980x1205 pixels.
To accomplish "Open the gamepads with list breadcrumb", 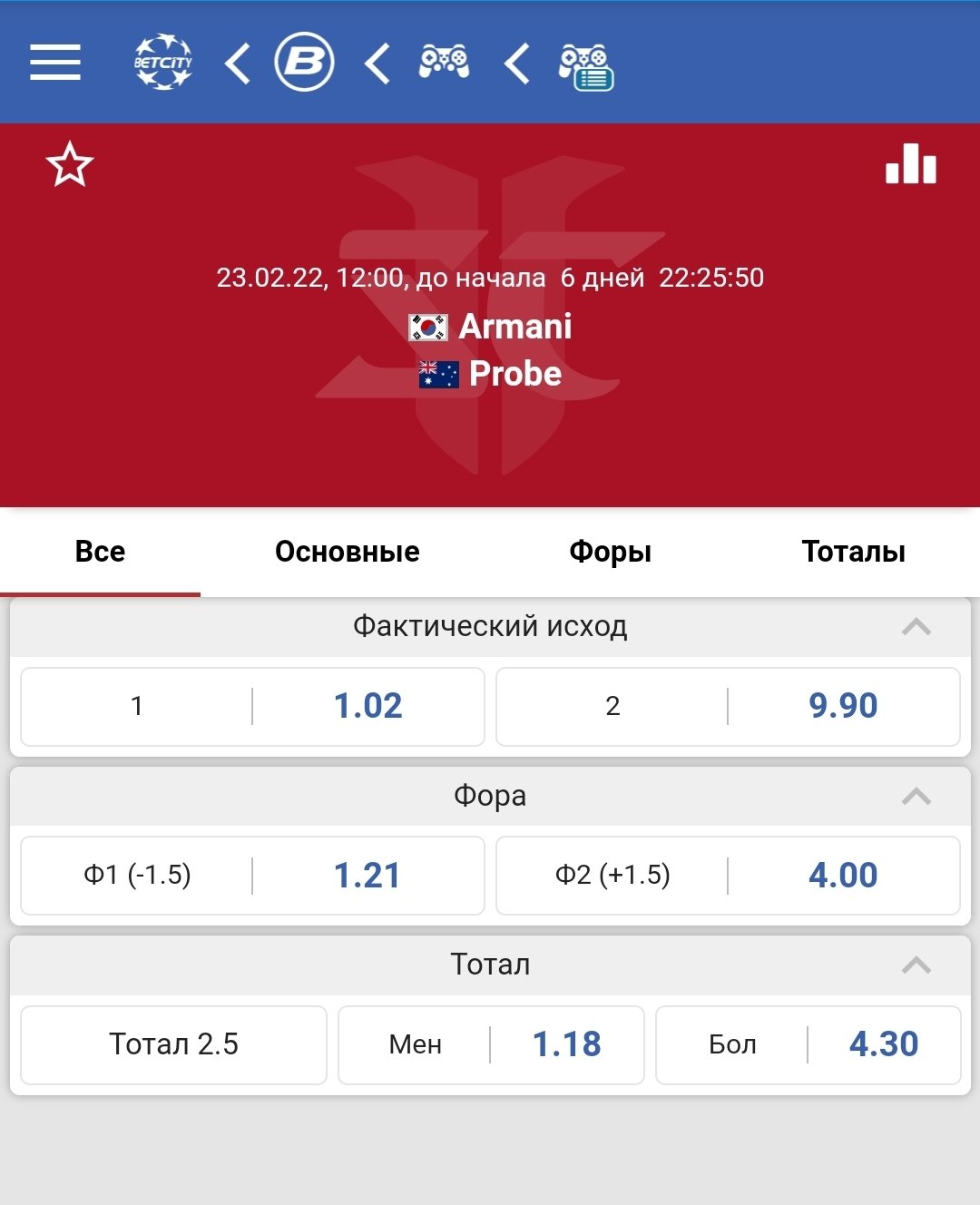I will click(x=586, y=66).
